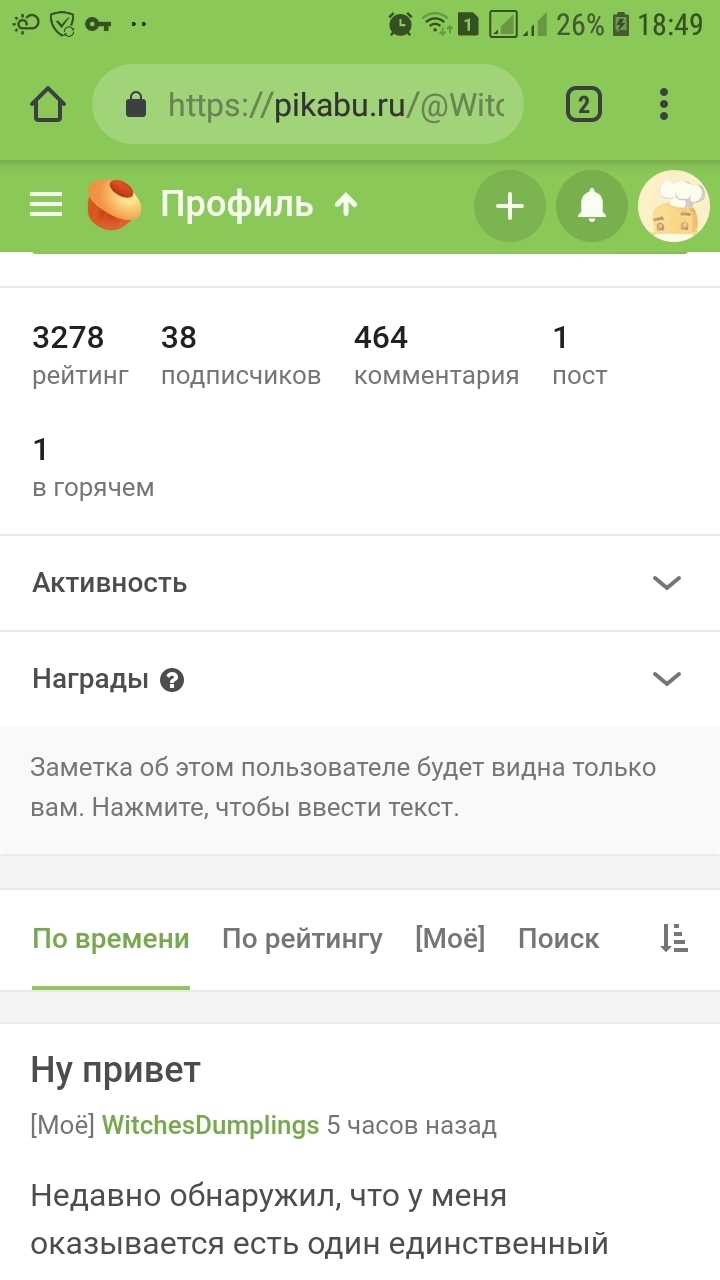Open the Поиск tab
Image resolution: width=720 pixels, height=1280 pixels.
point(558,939)
